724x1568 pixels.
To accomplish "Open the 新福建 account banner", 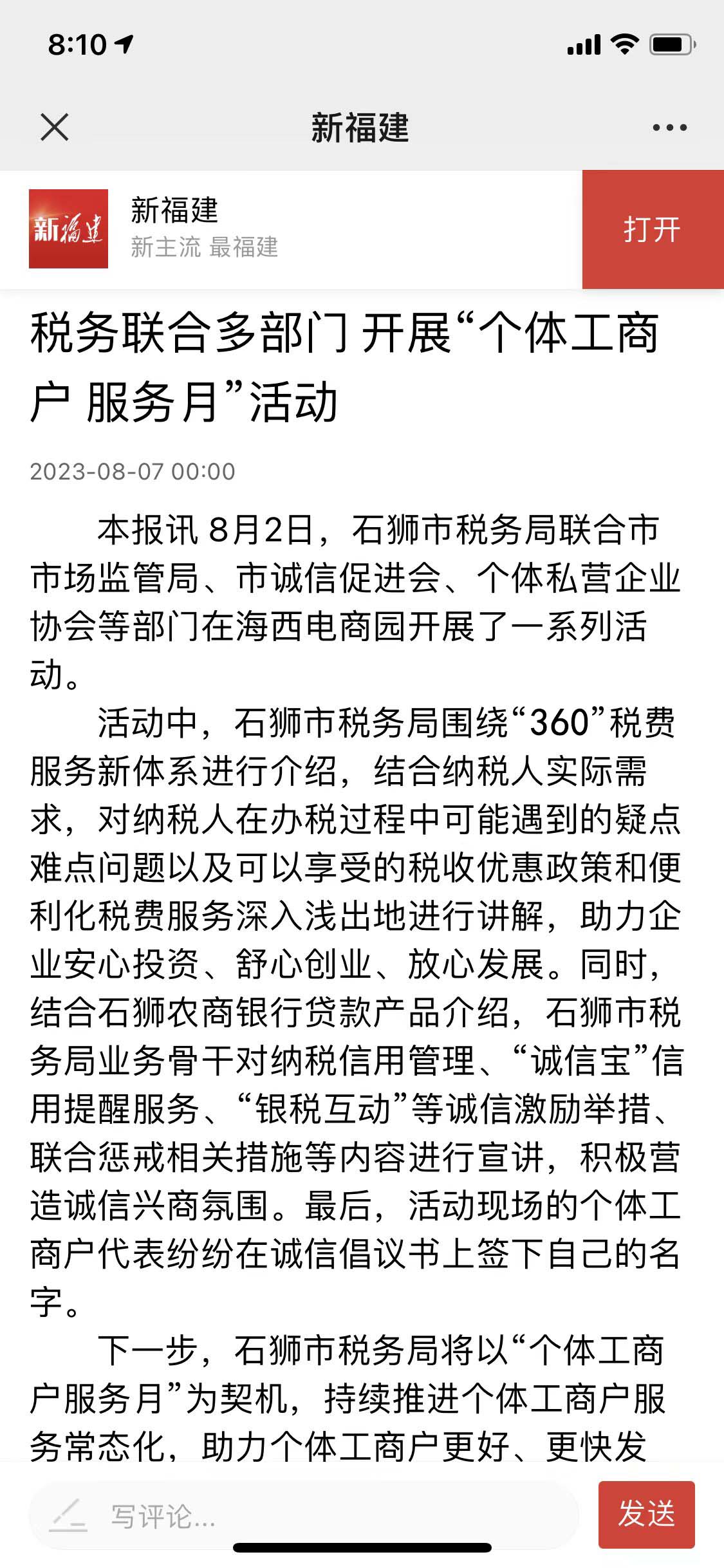I will pyautogui.click(x=291, y=229).
